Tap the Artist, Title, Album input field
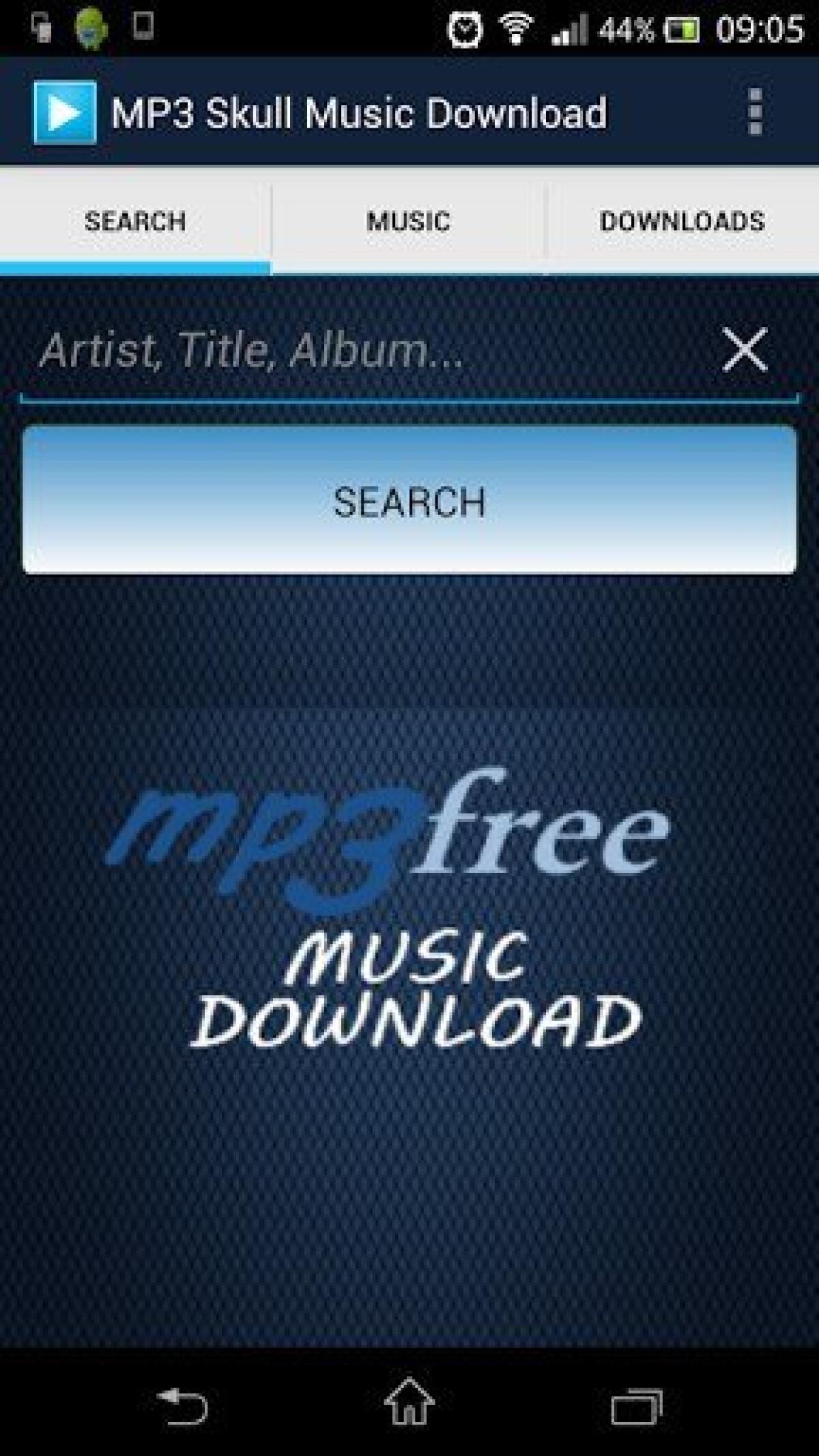This screenshot has width=819, height=1456. 273,350
